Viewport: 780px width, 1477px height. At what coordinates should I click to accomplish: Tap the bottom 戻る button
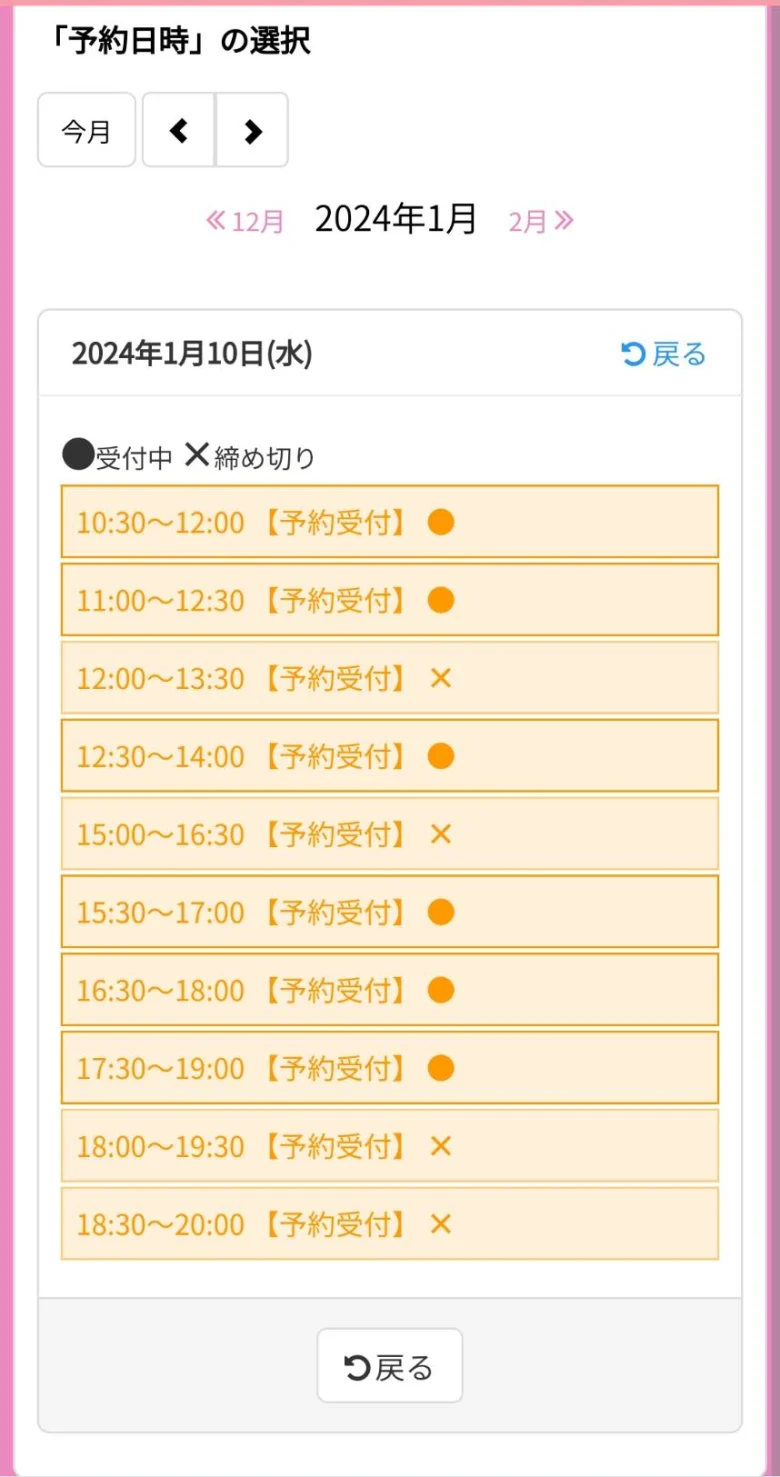coord(390,1366)
